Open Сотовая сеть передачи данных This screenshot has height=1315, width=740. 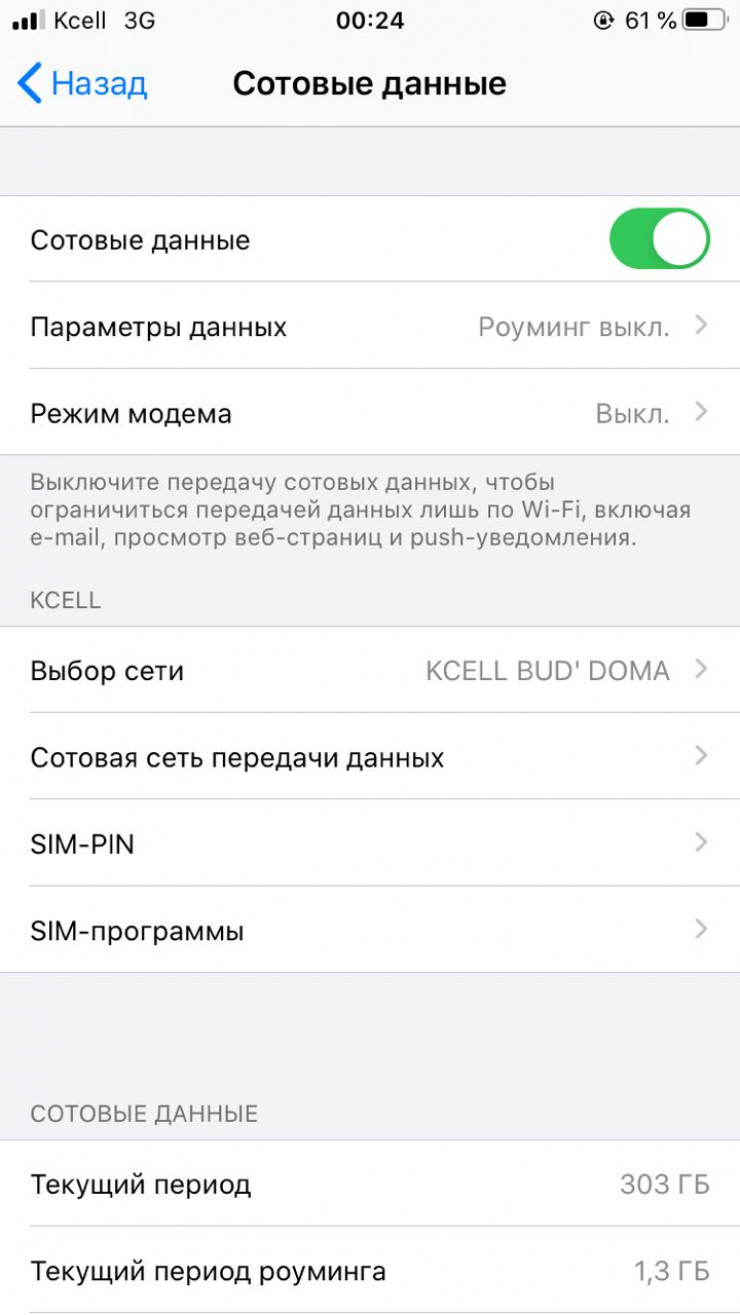(x=370, y=757)
